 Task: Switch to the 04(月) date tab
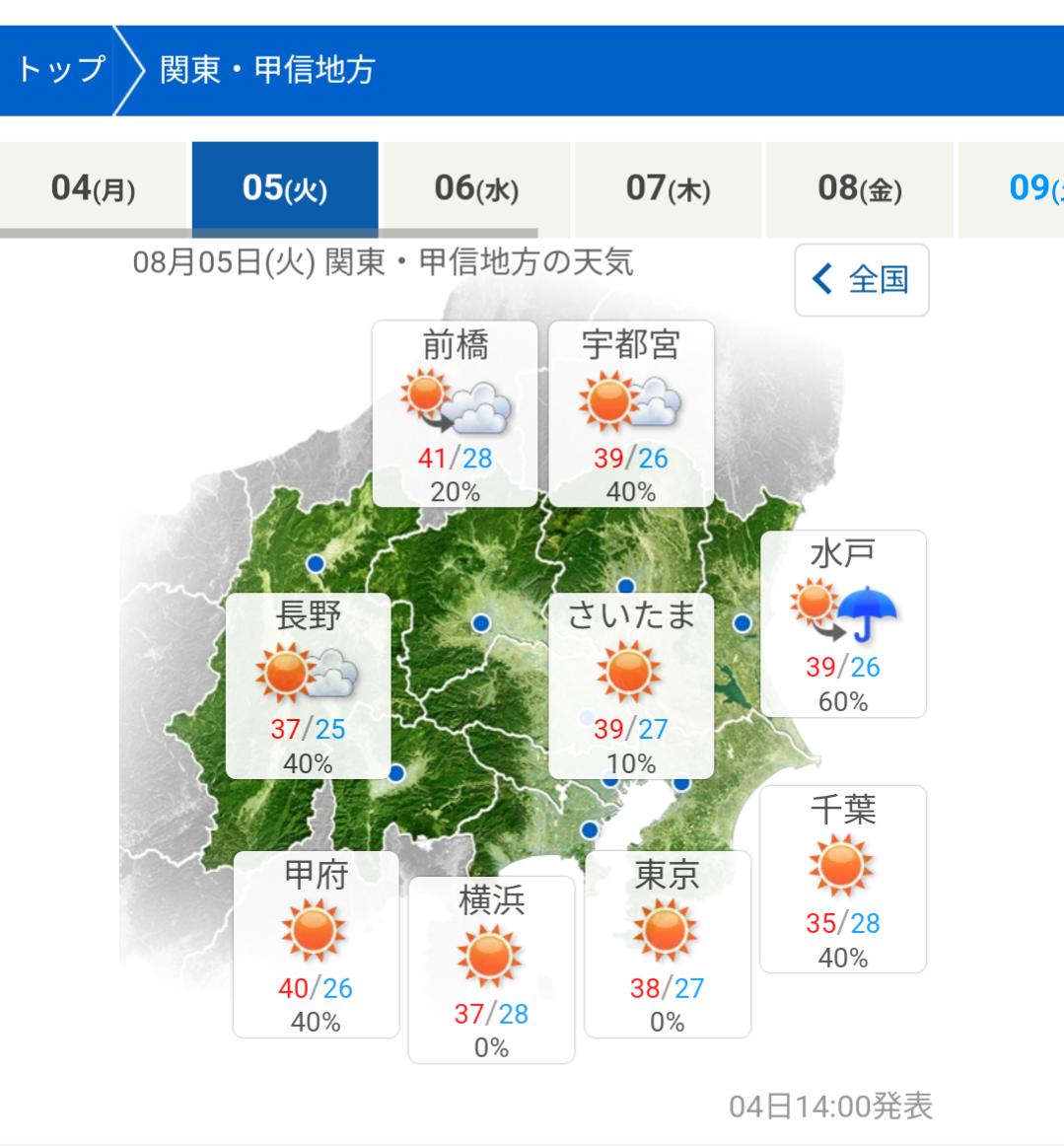[x=93, y=188]
